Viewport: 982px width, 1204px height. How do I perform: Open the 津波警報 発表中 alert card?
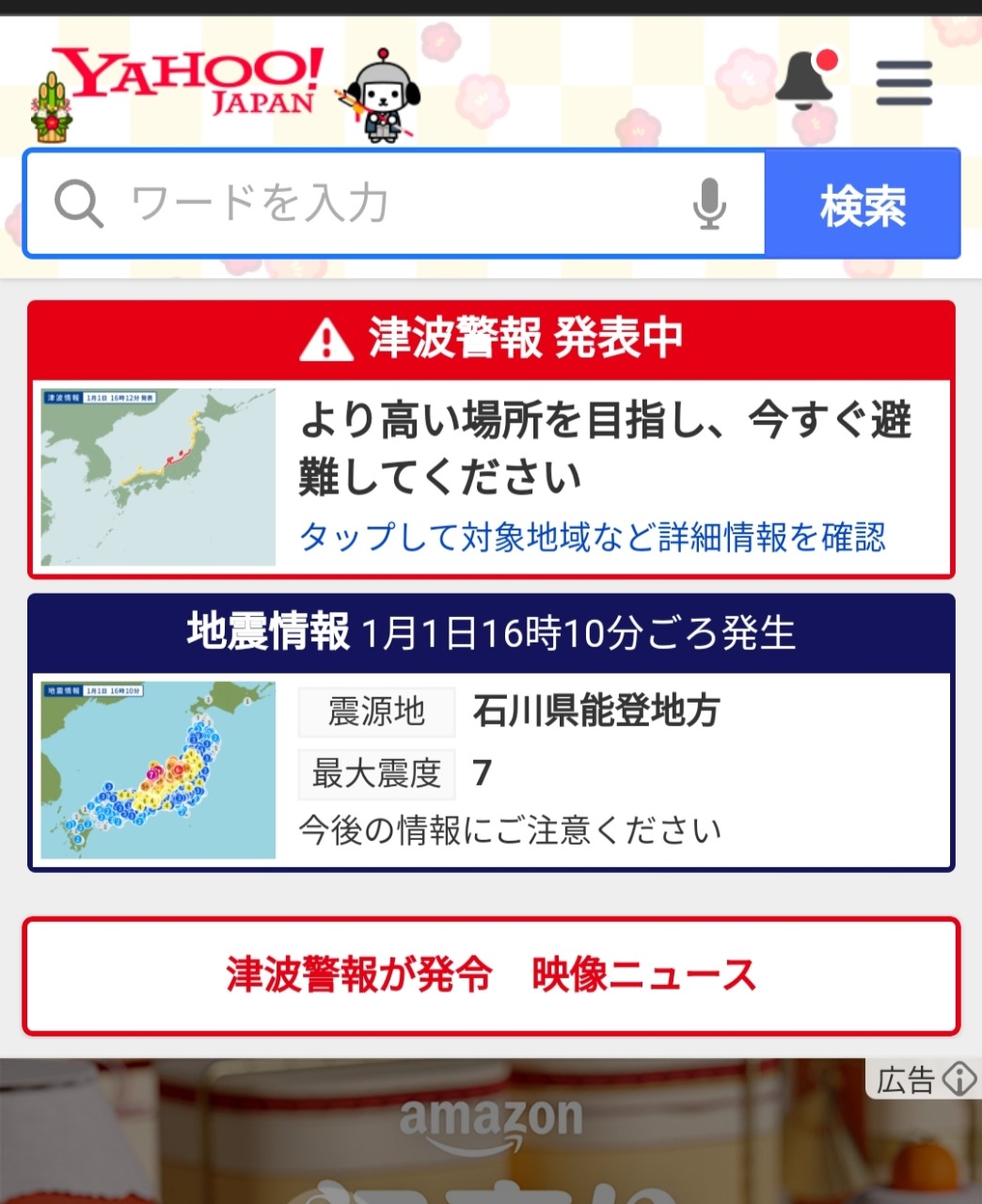tap(491, 439)
